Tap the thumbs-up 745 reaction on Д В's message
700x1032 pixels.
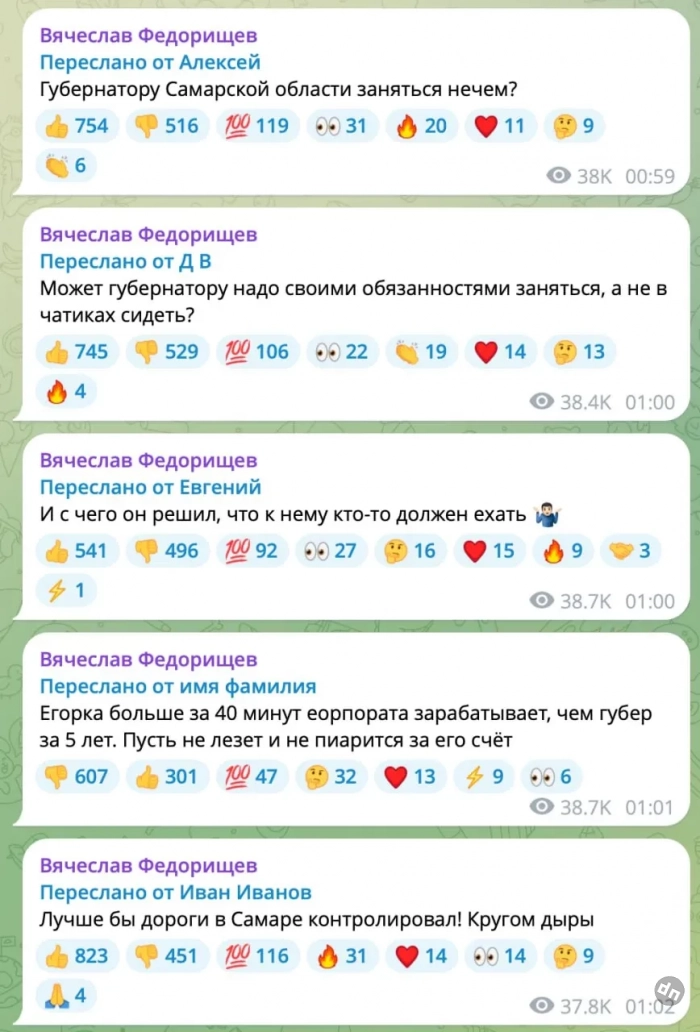pos(78,352)
